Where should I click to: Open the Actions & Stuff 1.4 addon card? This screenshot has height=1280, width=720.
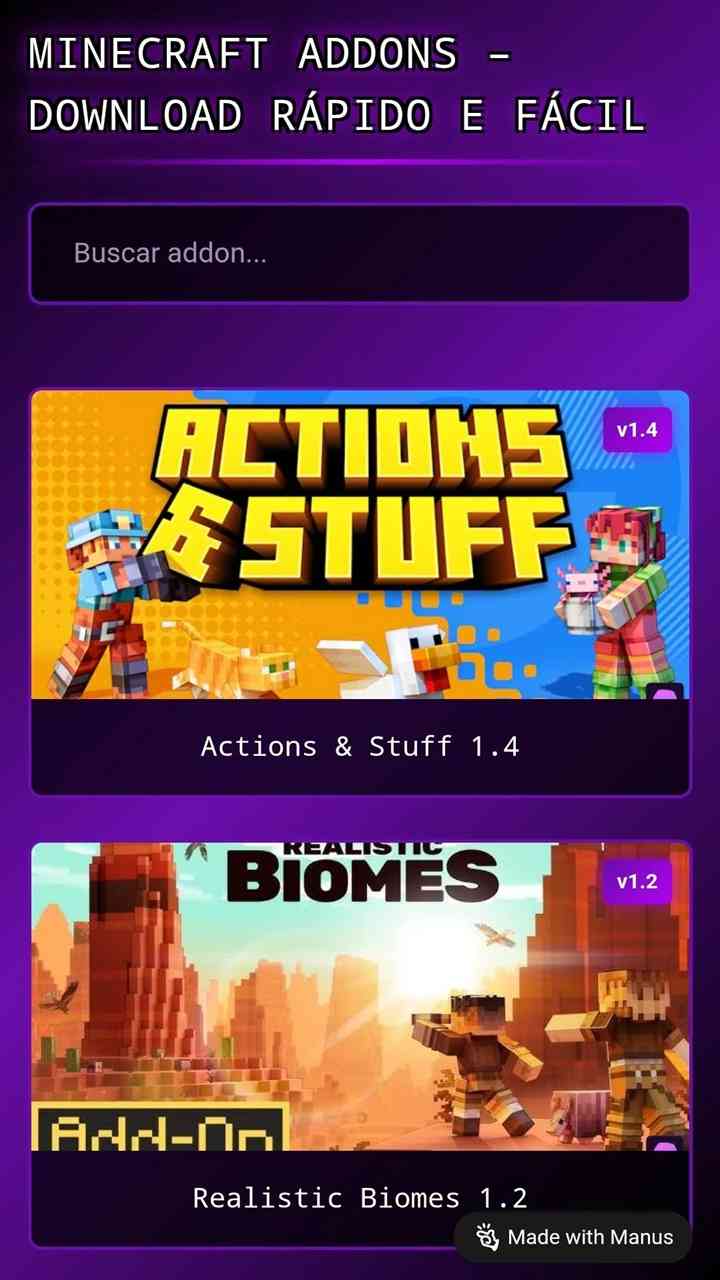click(x=360, y=592)
